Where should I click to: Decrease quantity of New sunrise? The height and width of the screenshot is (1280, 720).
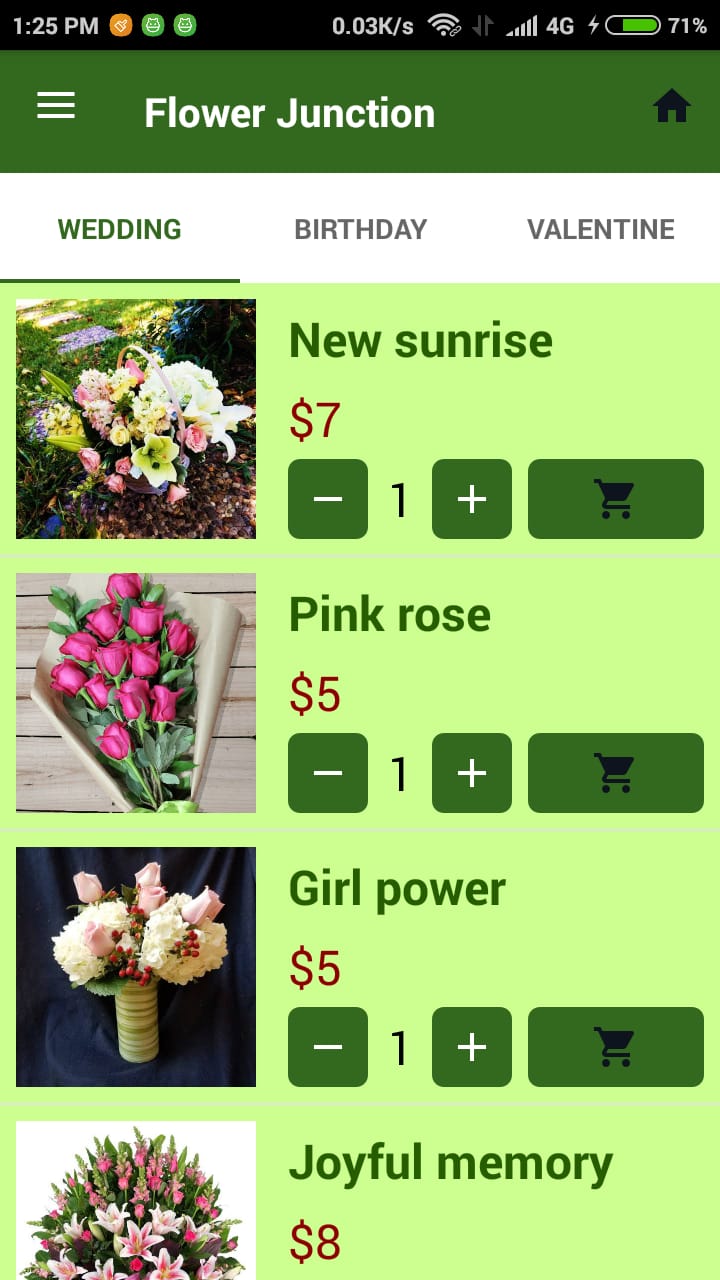click(327, 498)
